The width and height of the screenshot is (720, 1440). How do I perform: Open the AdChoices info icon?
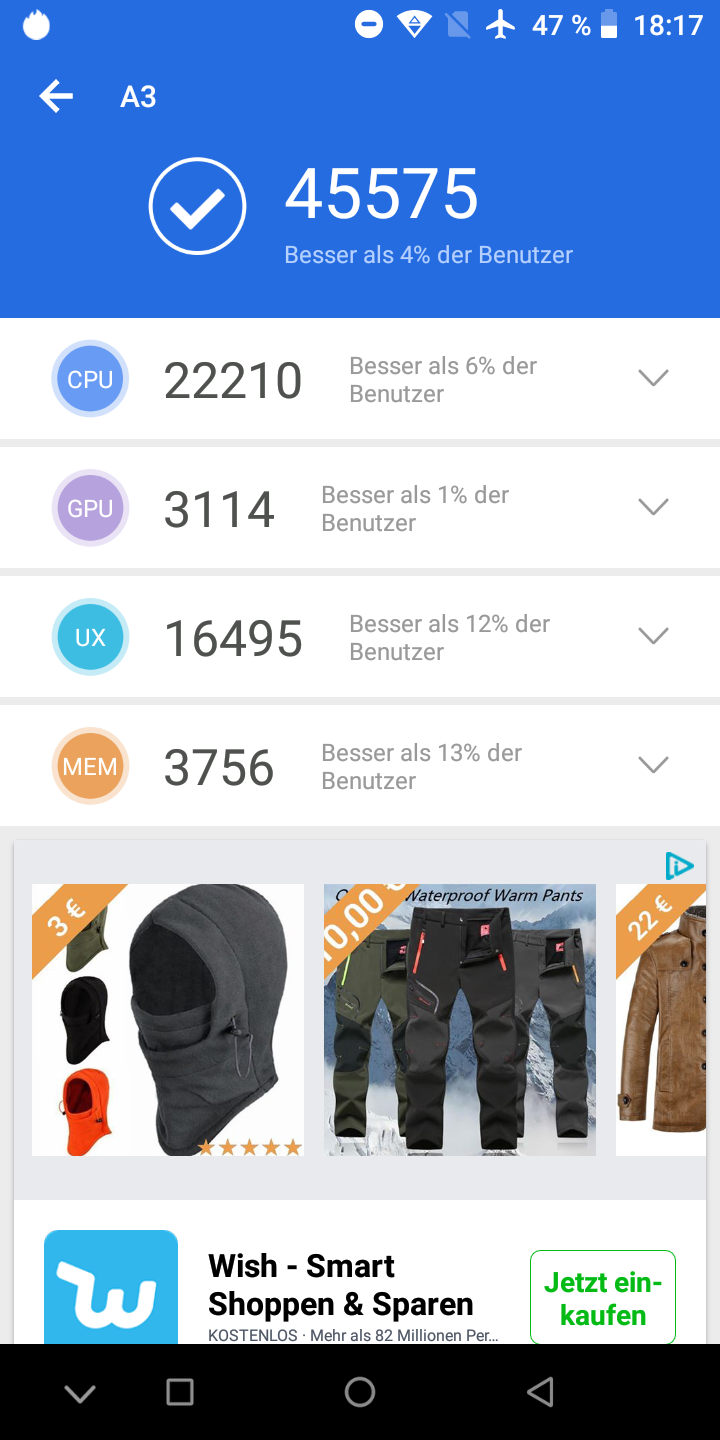679,866
